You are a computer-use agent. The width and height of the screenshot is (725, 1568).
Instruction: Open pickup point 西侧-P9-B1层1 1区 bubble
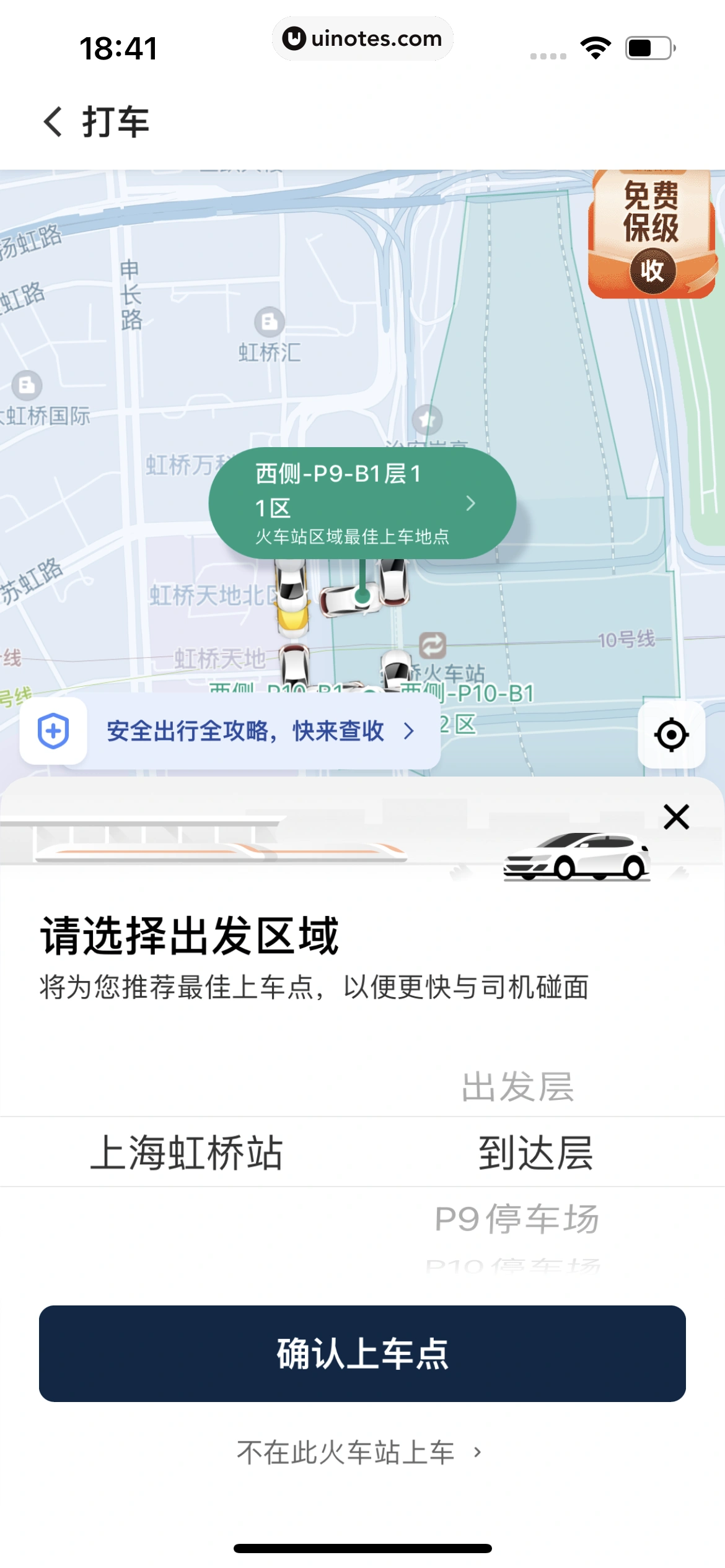click(362, 503)
